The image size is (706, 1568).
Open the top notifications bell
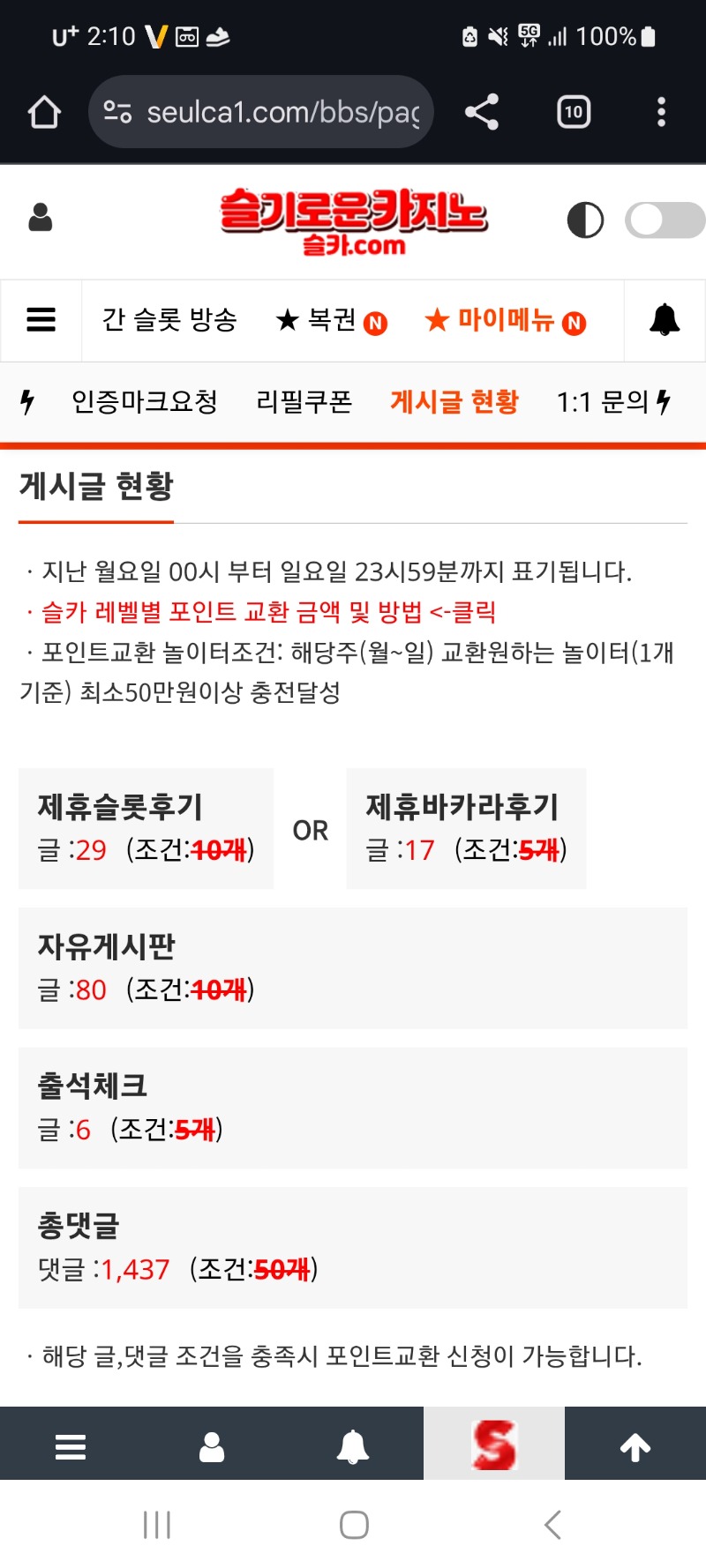click(x=665, y=319)
